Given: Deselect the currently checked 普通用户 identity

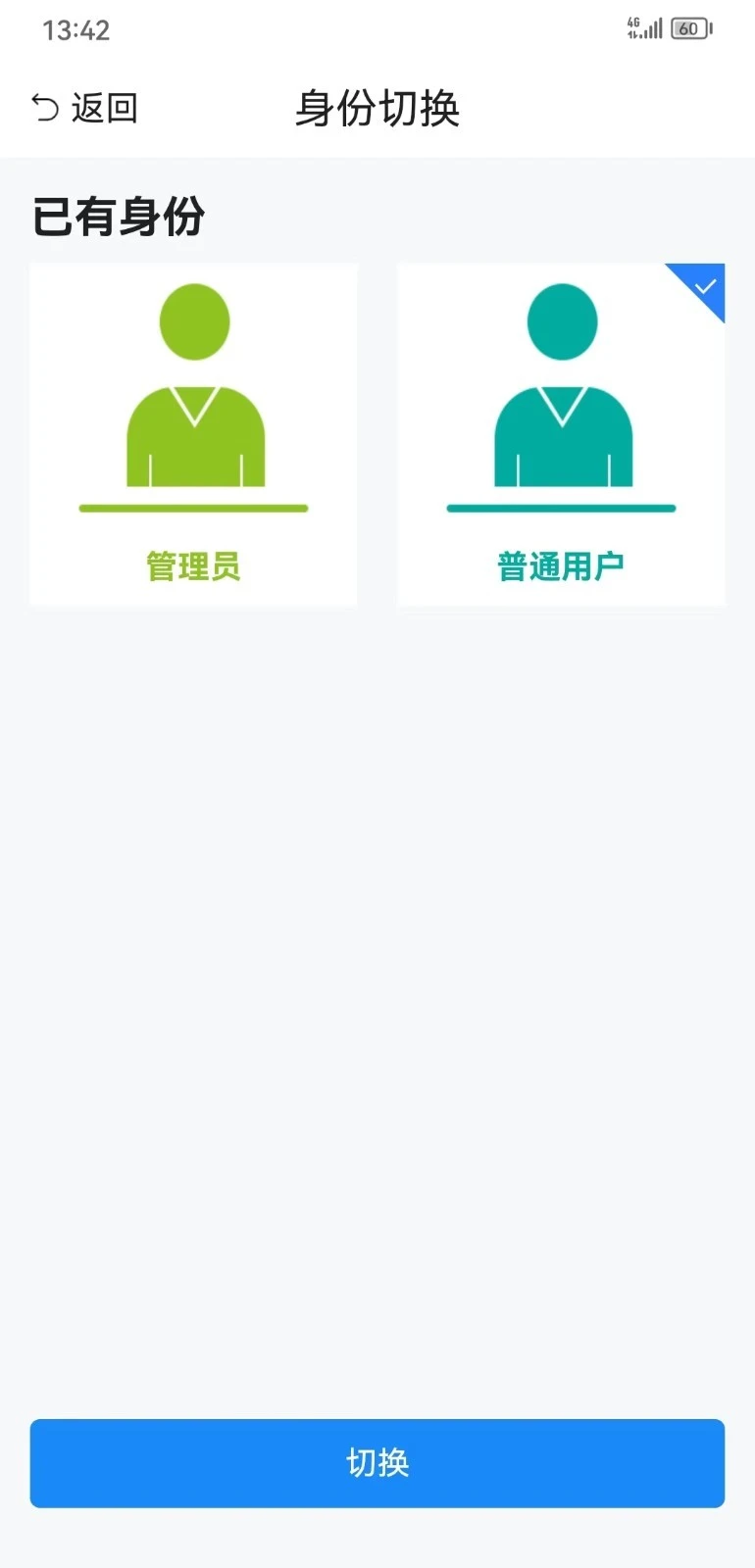Looking at the screenshot, I should click(x=562, y=436).
